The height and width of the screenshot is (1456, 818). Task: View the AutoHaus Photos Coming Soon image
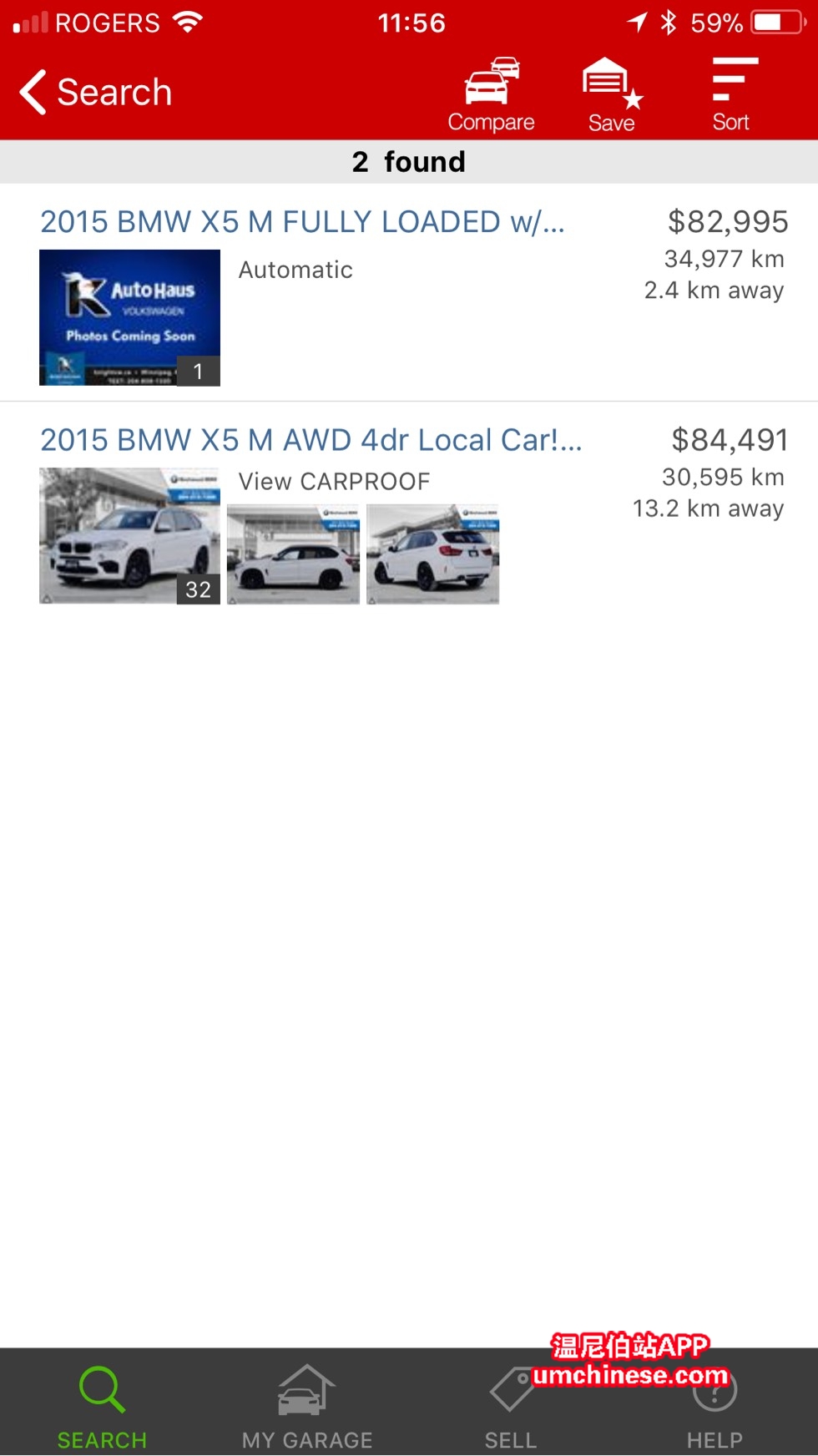click(129, 317)
